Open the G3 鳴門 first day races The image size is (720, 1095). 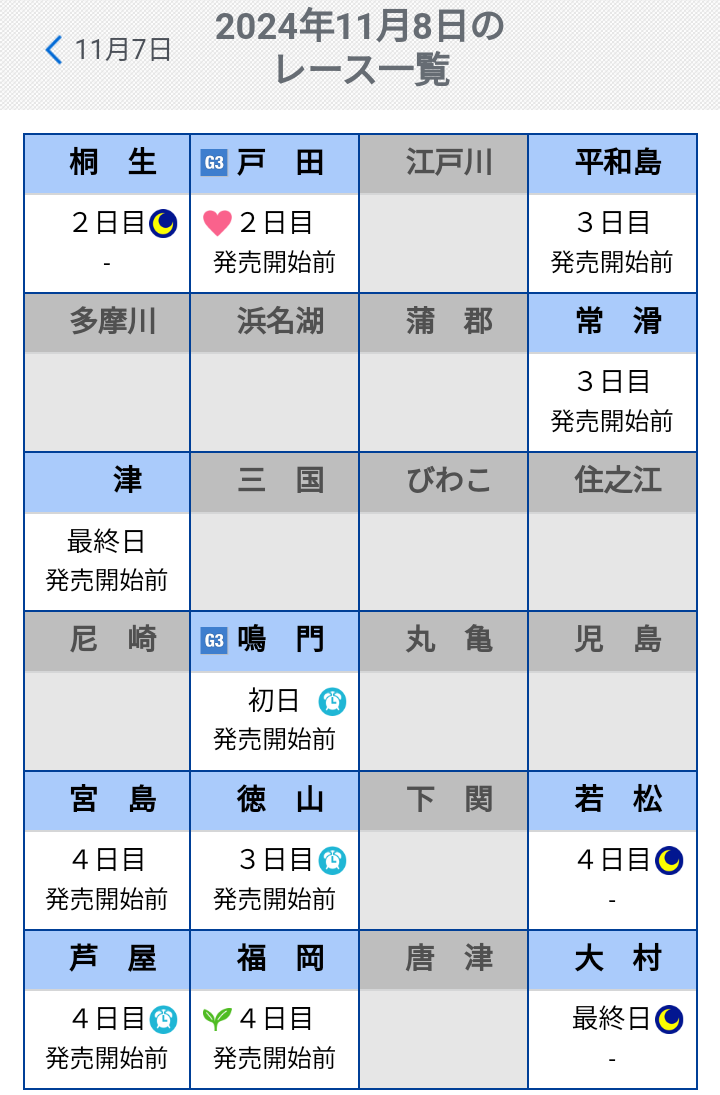pyautogui.click(x=274, y=718)
